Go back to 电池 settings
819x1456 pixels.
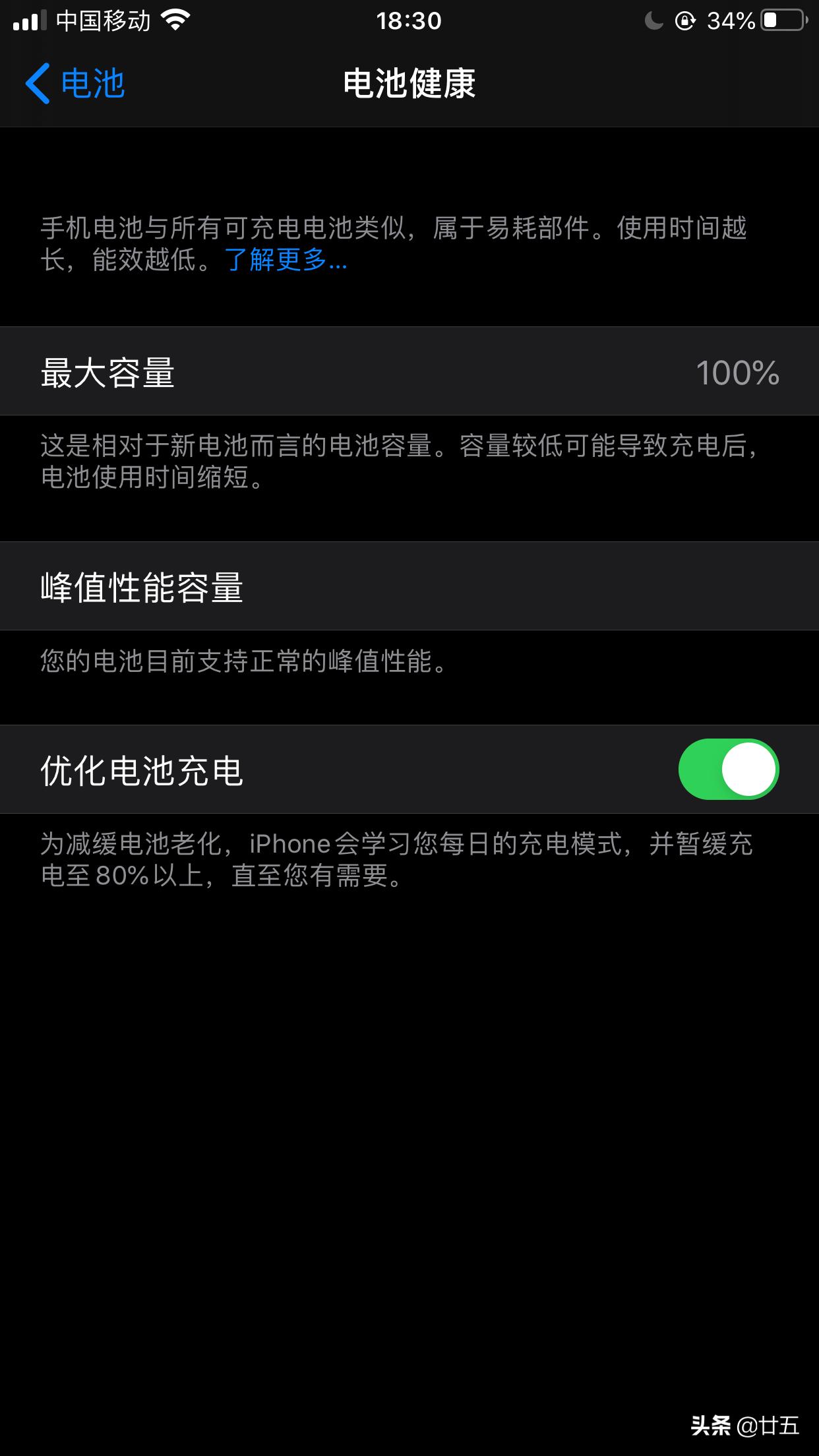(75, 84)
